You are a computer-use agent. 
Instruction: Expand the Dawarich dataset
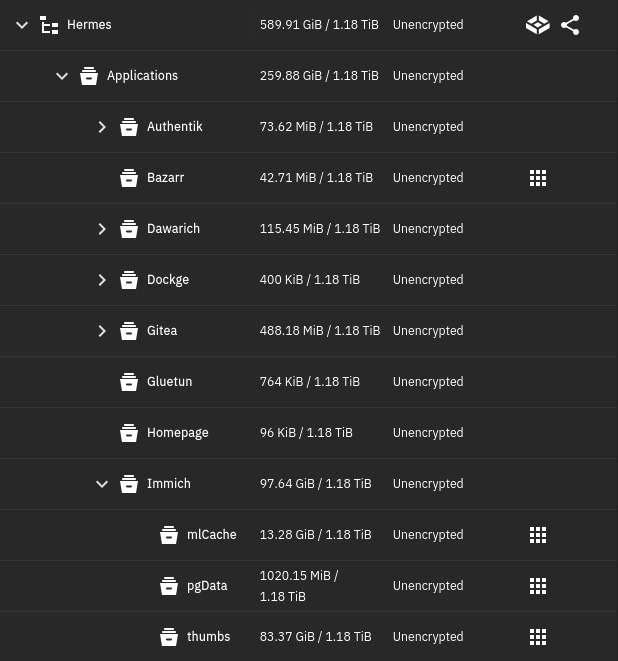click(102, 229)
